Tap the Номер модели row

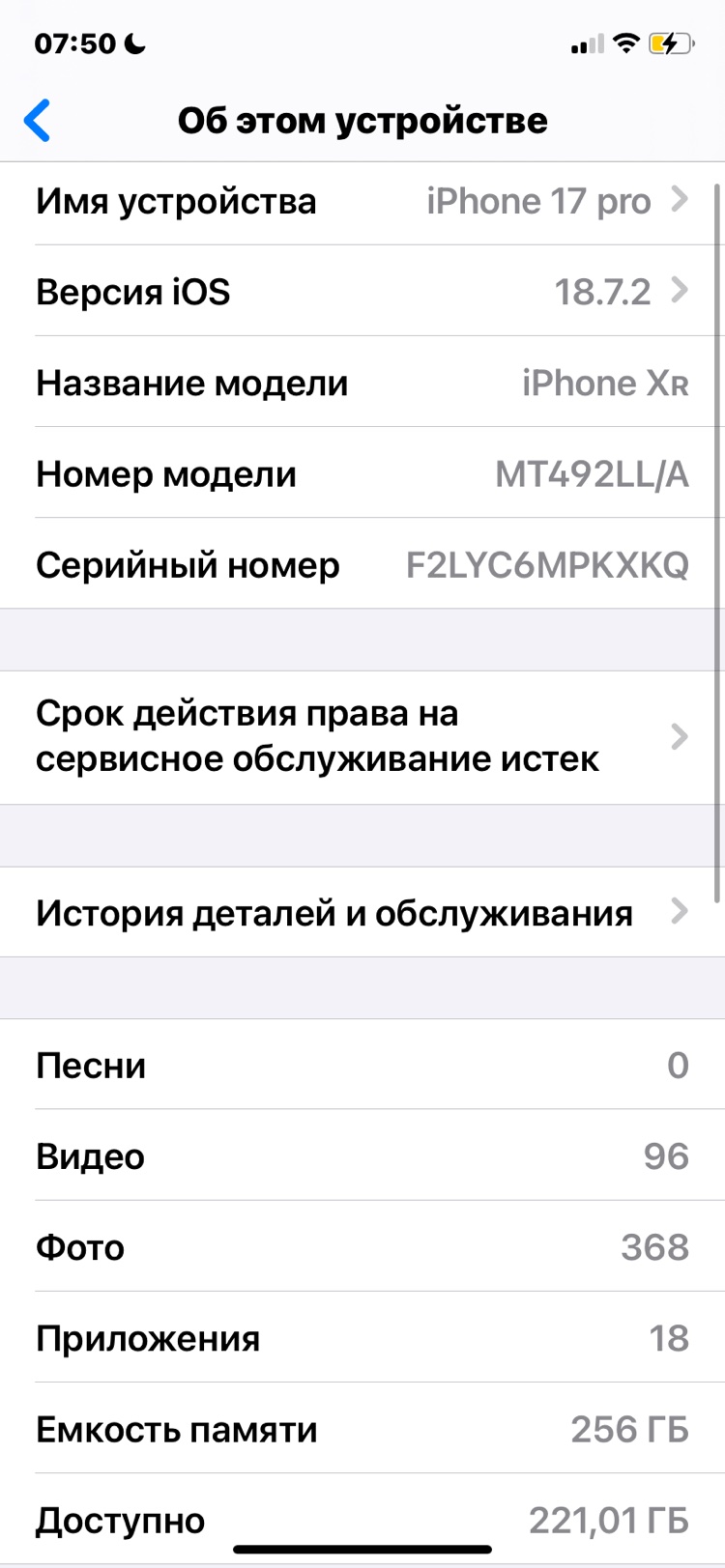(362, 474)
